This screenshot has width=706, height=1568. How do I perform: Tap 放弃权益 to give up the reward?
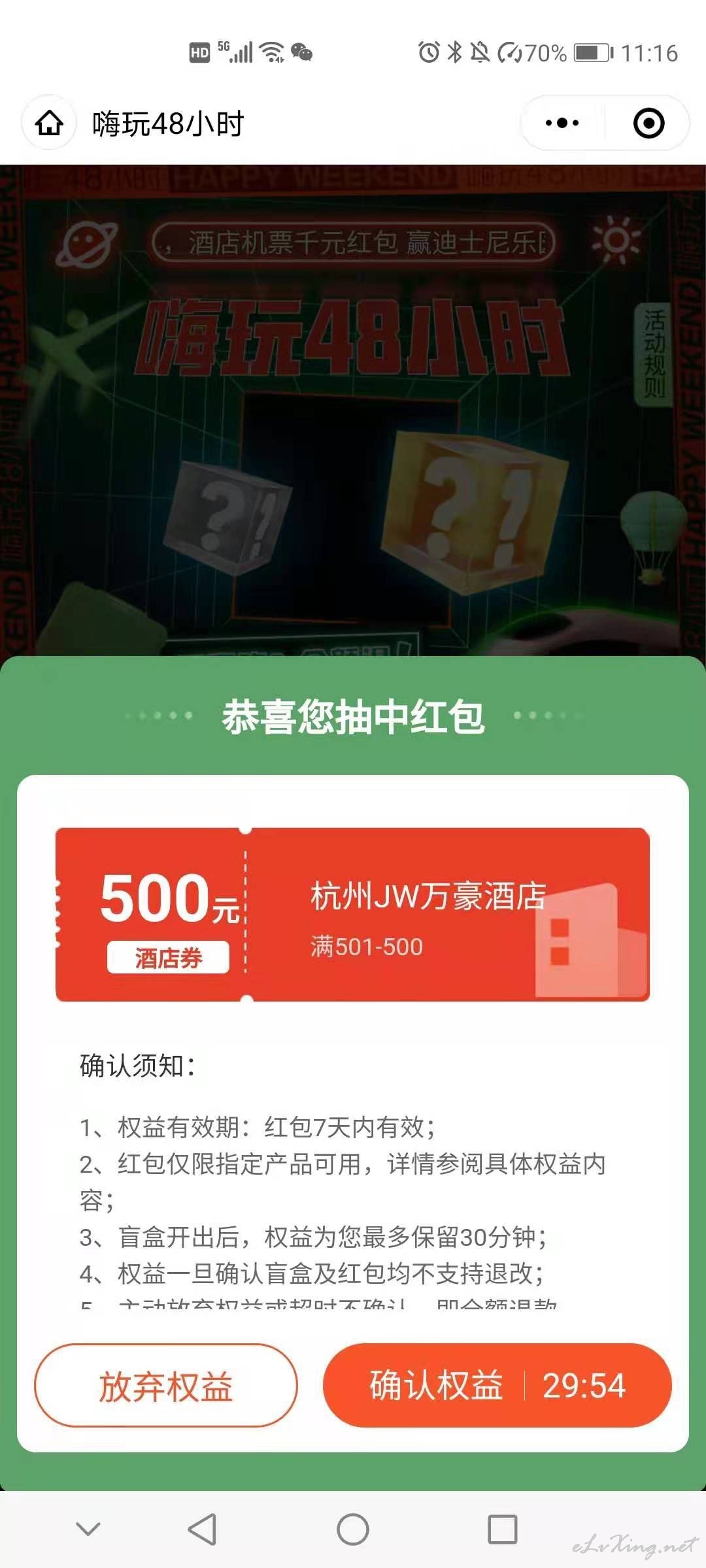pos(166,1385)
